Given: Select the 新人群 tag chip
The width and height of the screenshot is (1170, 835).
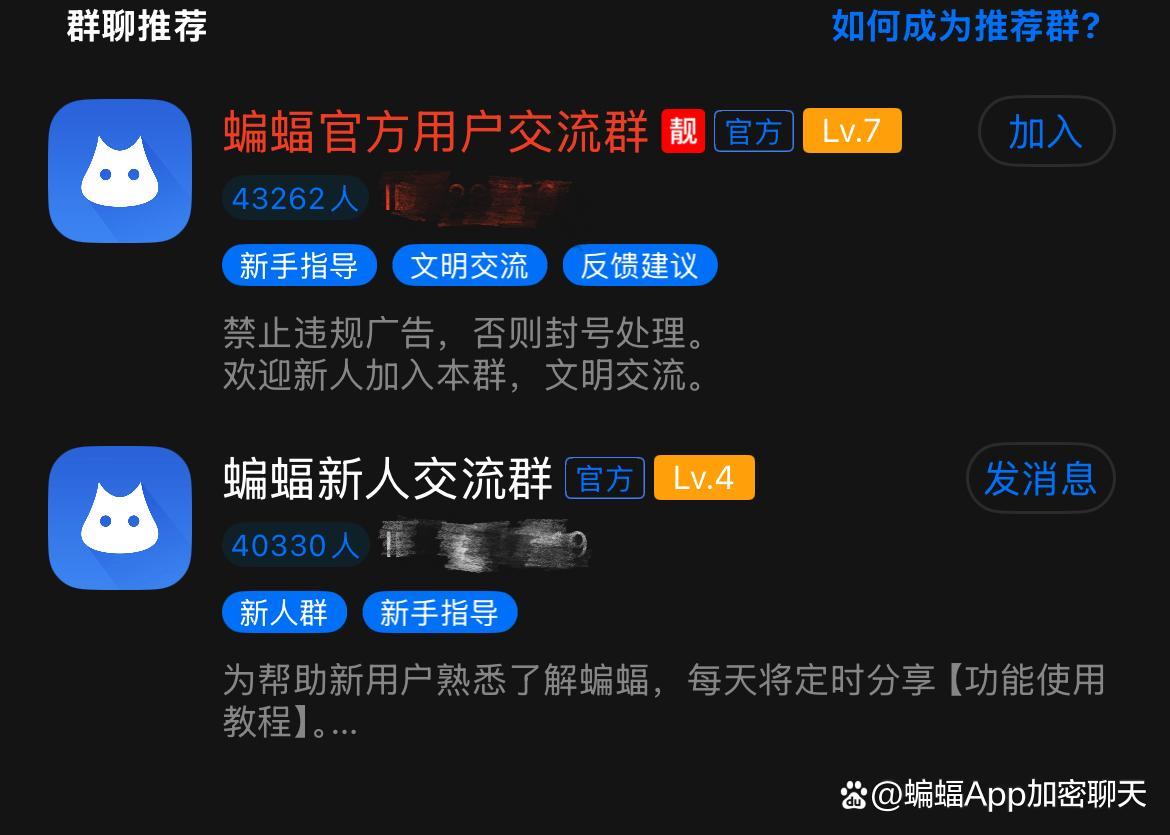Looking at the screenshot, I should coord(284,612).
